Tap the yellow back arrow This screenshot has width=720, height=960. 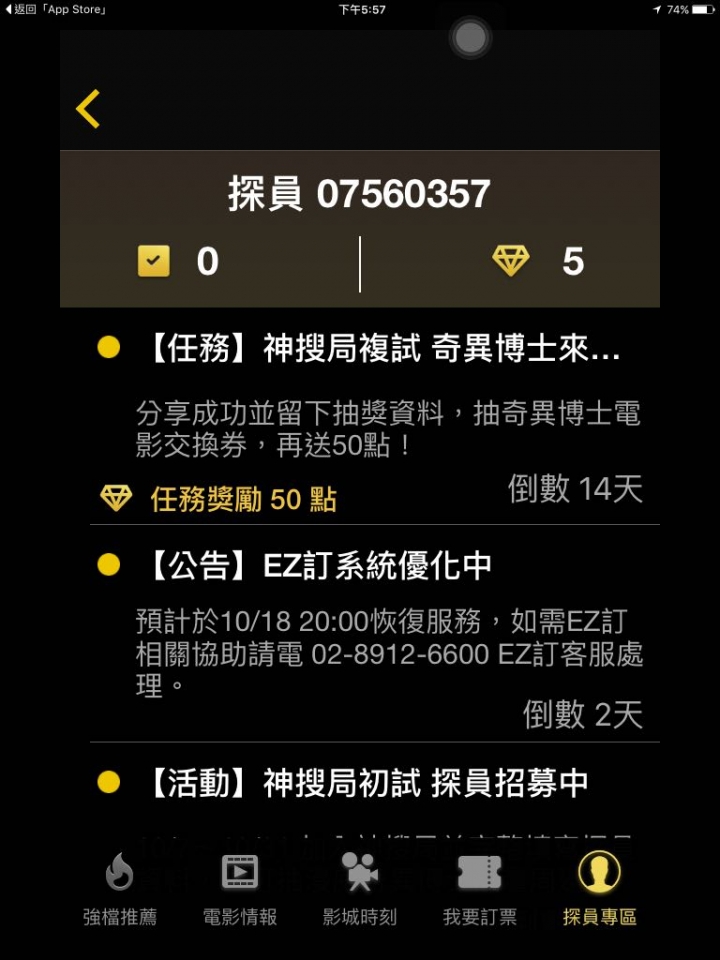tap(88, 109)
